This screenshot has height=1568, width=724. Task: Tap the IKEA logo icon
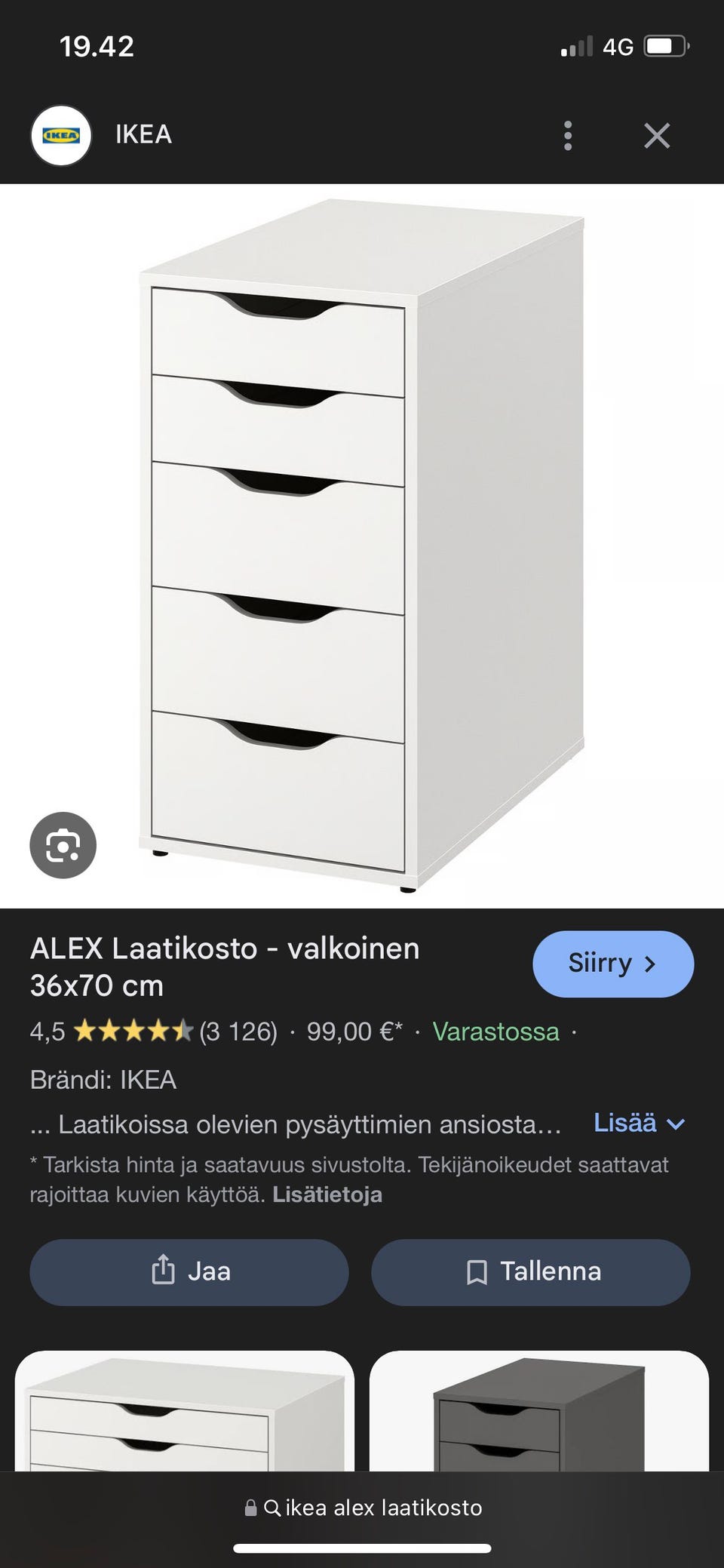click(62, 135)
